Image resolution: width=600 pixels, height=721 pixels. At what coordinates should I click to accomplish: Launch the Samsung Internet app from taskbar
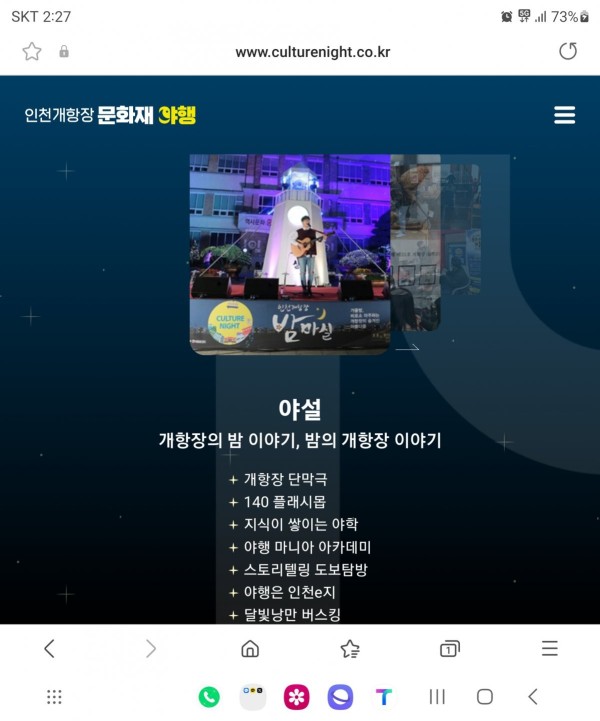[340, 697]
